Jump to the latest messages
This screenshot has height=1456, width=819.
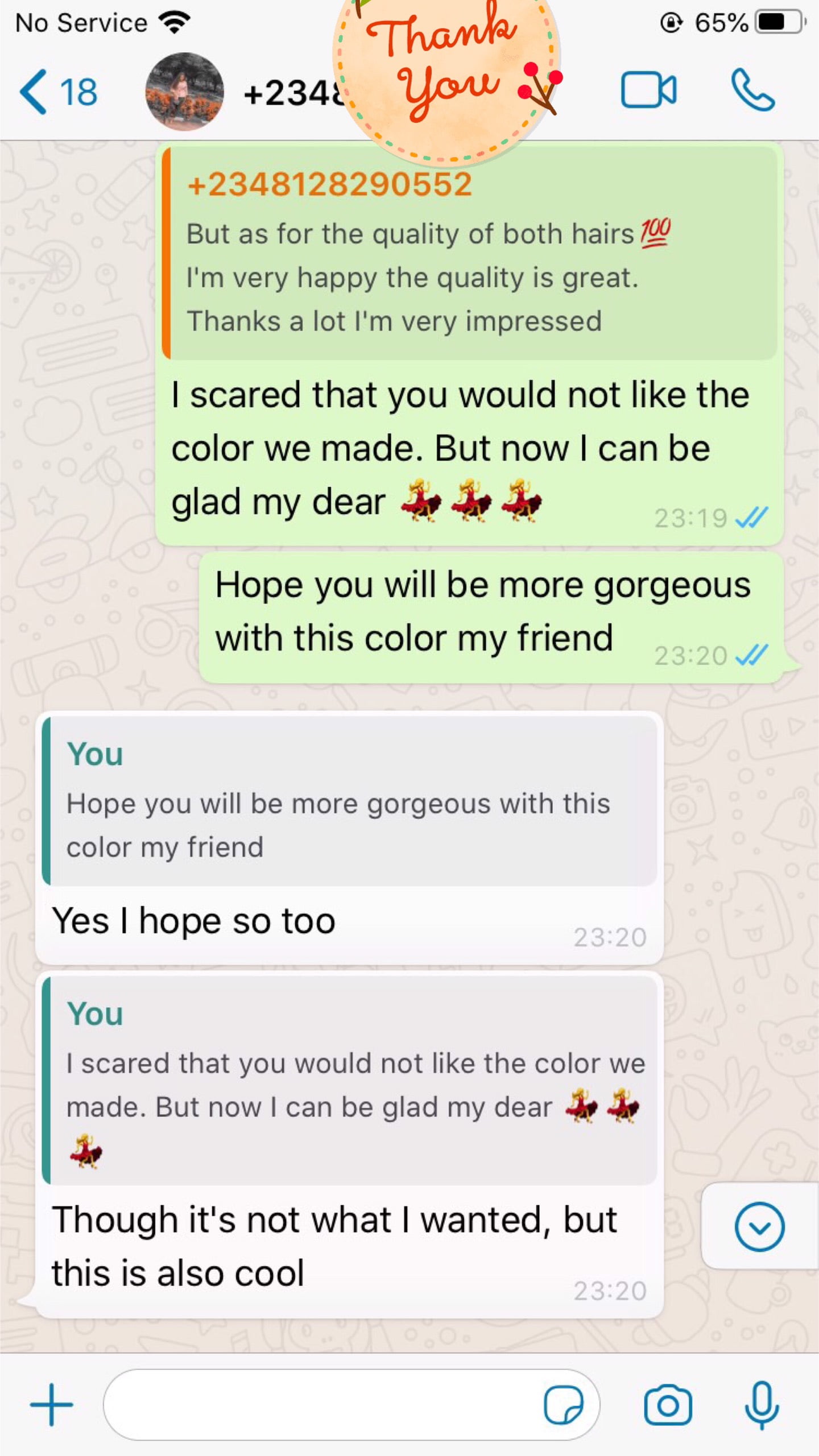point(759,1227)
